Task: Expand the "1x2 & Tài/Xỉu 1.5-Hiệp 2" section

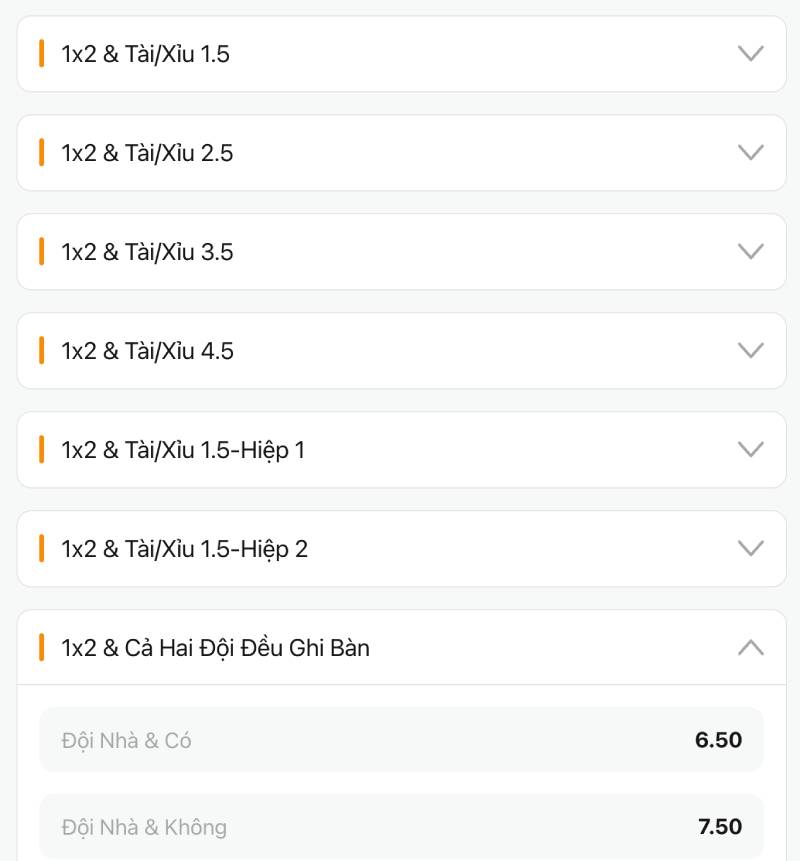Action: coord(400,549)
